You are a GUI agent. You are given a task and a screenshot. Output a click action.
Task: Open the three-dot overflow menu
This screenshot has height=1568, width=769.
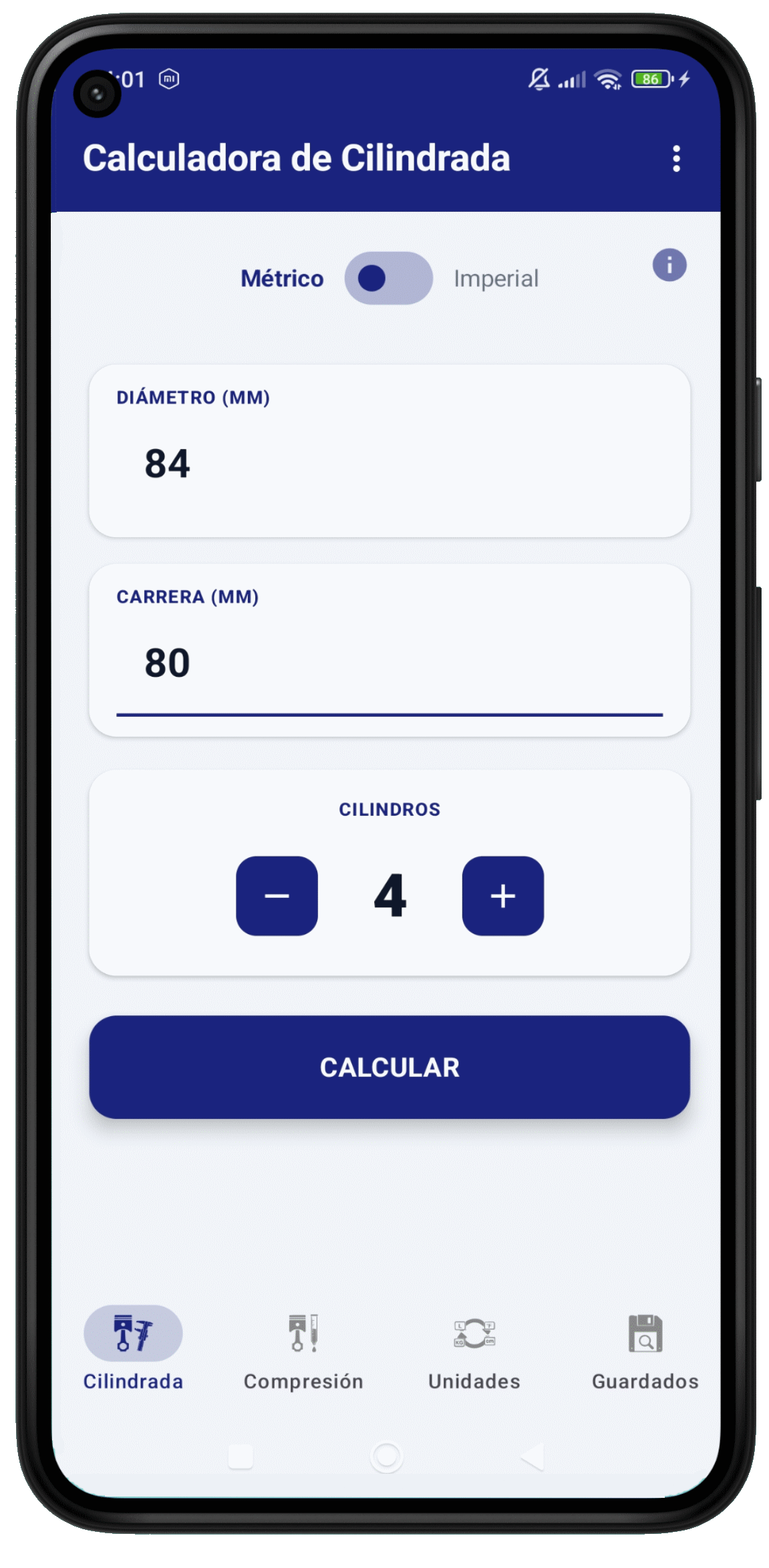[676, 158]
